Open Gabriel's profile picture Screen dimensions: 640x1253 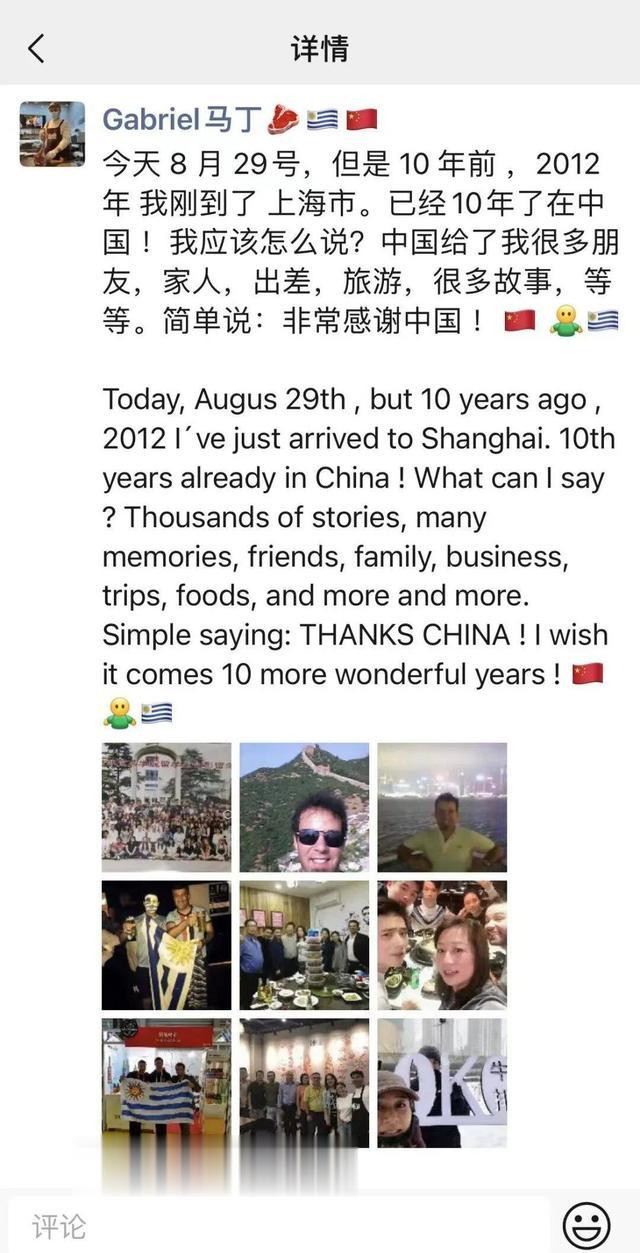52,133
